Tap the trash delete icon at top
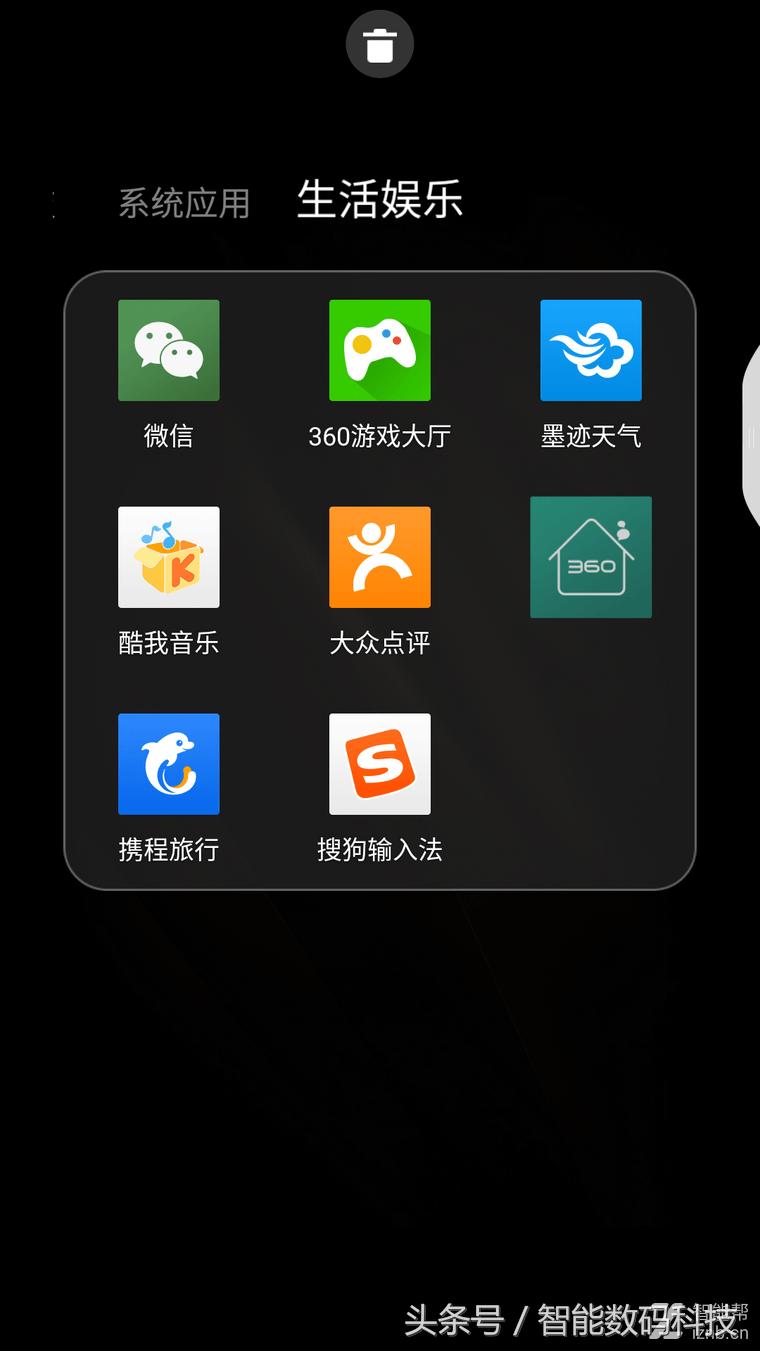Image resolution: width=760 pixels, height=1351 pixels. (x=380, y=45)
